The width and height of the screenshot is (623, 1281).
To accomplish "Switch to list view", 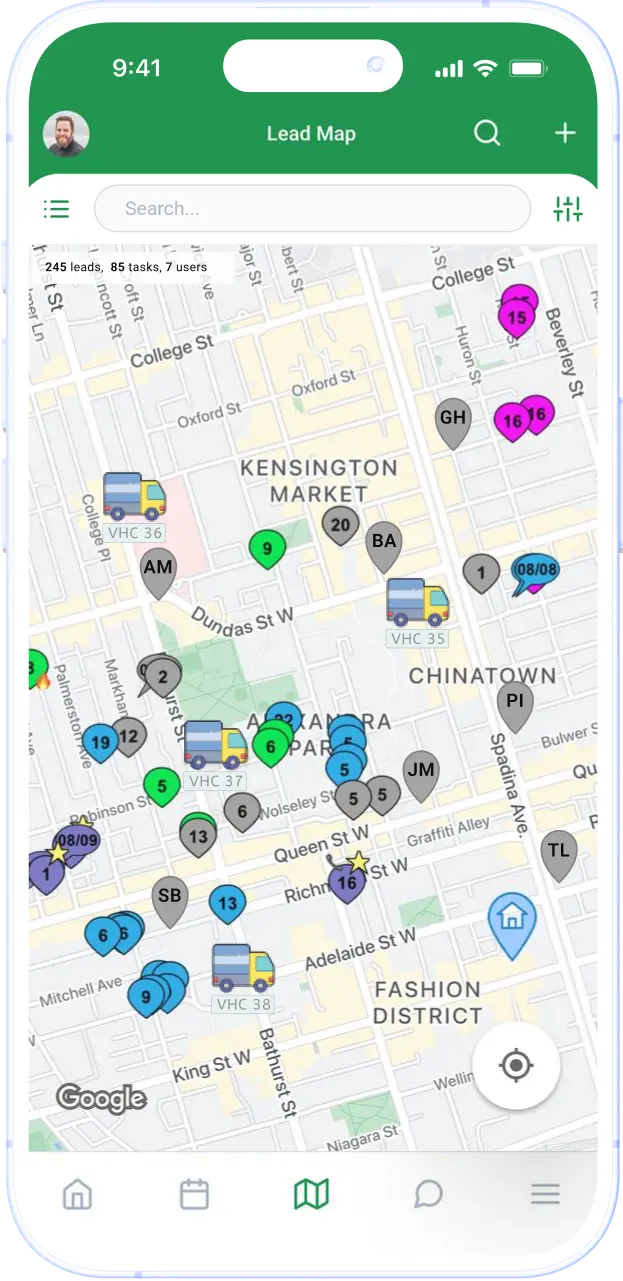I will (x=57, y=209).
